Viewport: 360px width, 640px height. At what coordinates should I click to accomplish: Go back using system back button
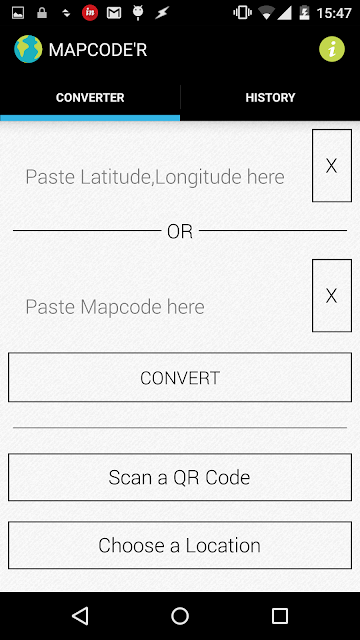point(80,616)
